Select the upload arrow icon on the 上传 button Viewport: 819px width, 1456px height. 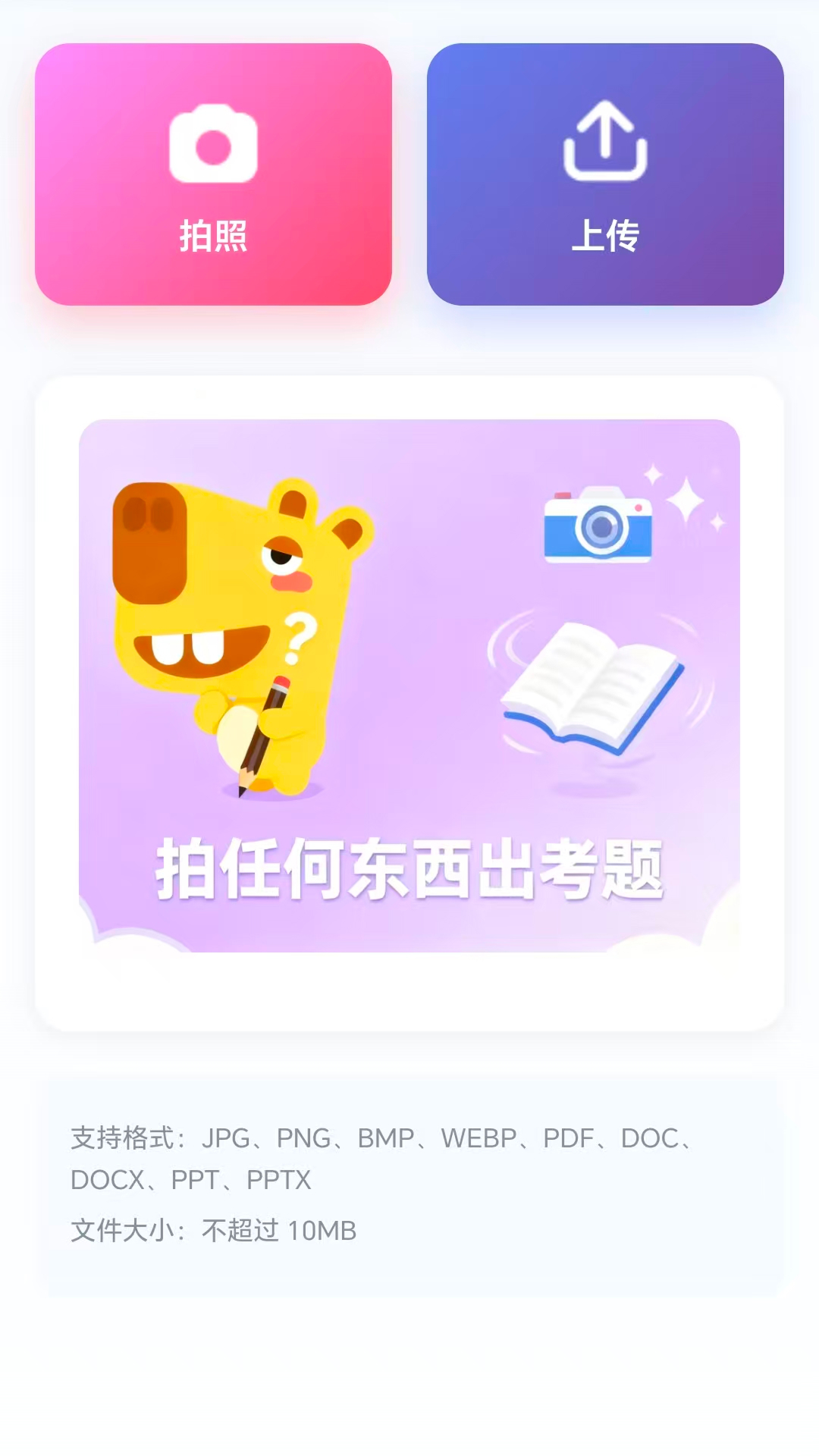[x=604, y=144]
